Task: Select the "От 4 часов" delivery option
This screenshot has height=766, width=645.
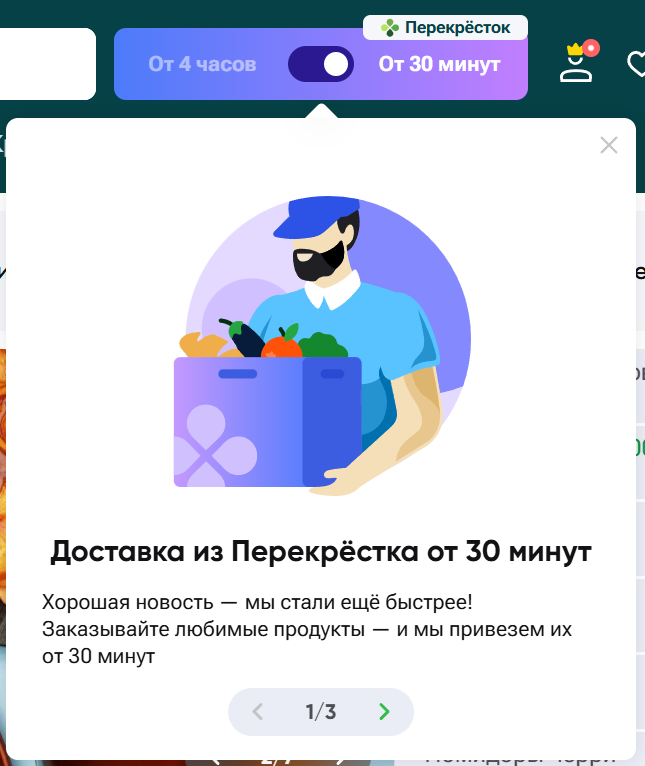Action: coord(202,64)
